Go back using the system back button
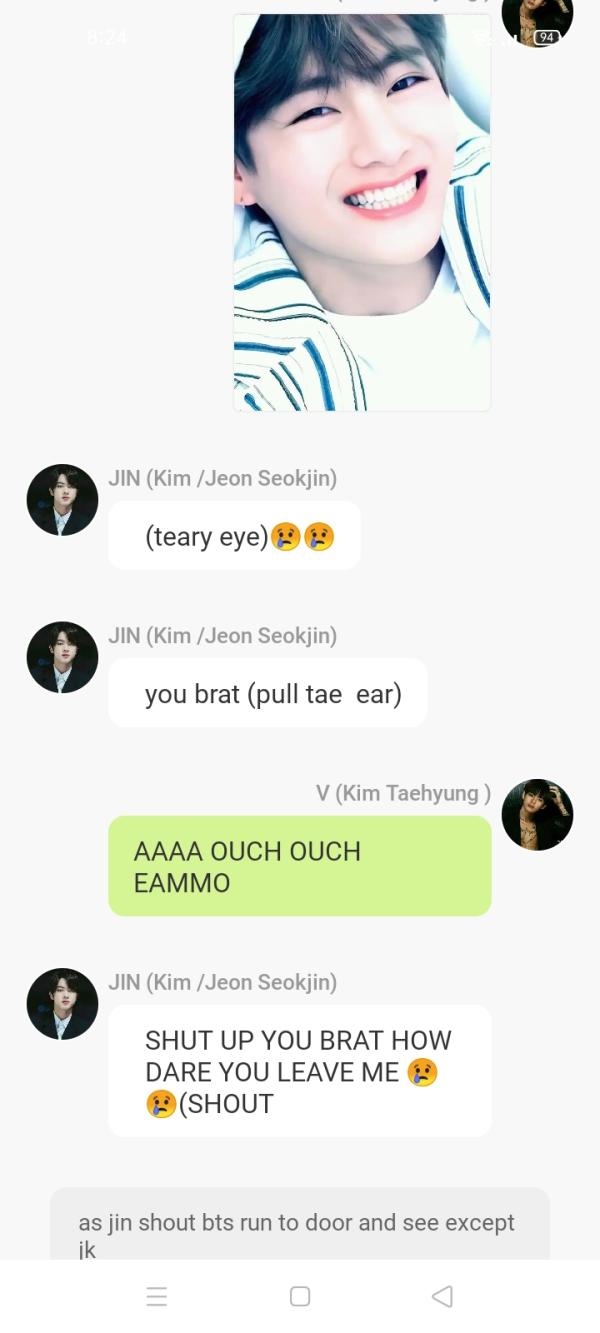Image resolution: width=600 pixels, height=1333 pixels. 442,1296
